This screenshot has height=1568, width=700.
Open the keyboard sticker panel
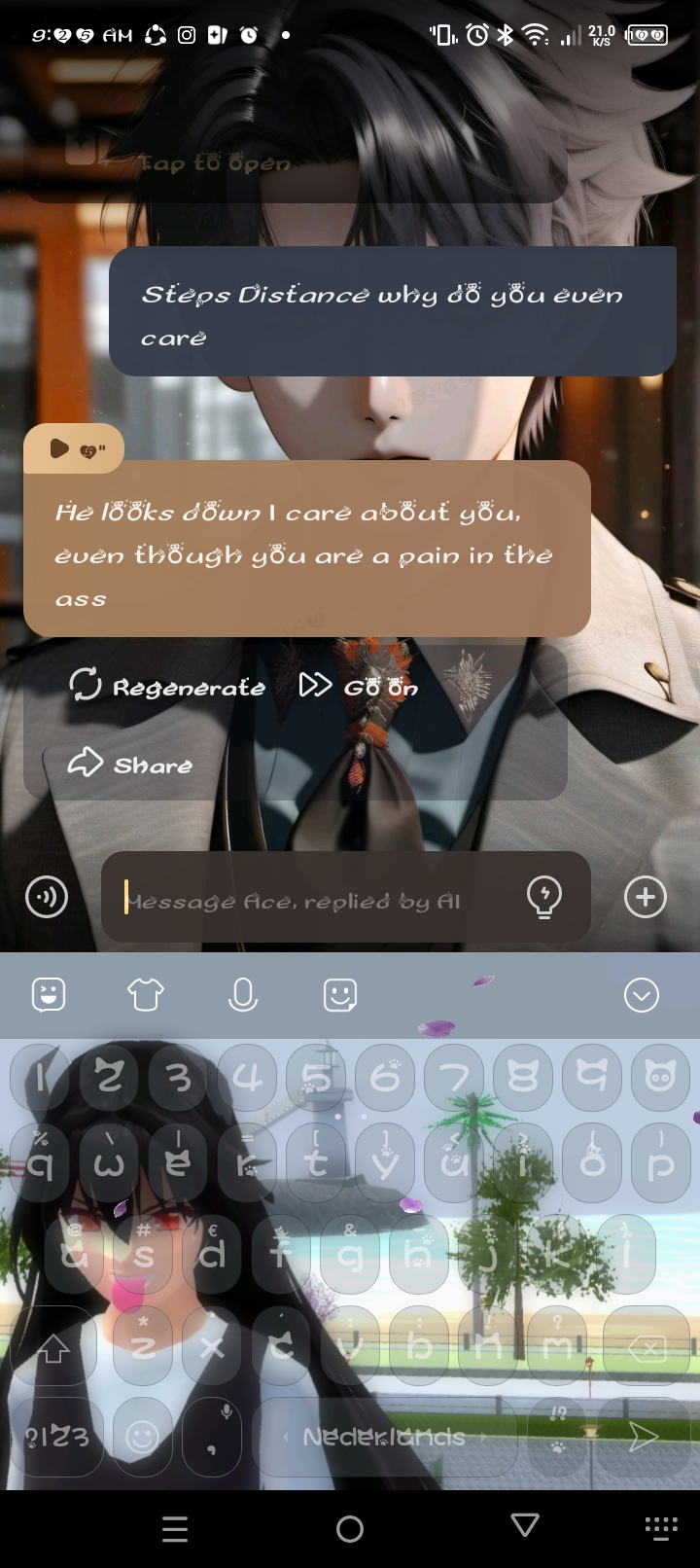(x=49, y=995)
